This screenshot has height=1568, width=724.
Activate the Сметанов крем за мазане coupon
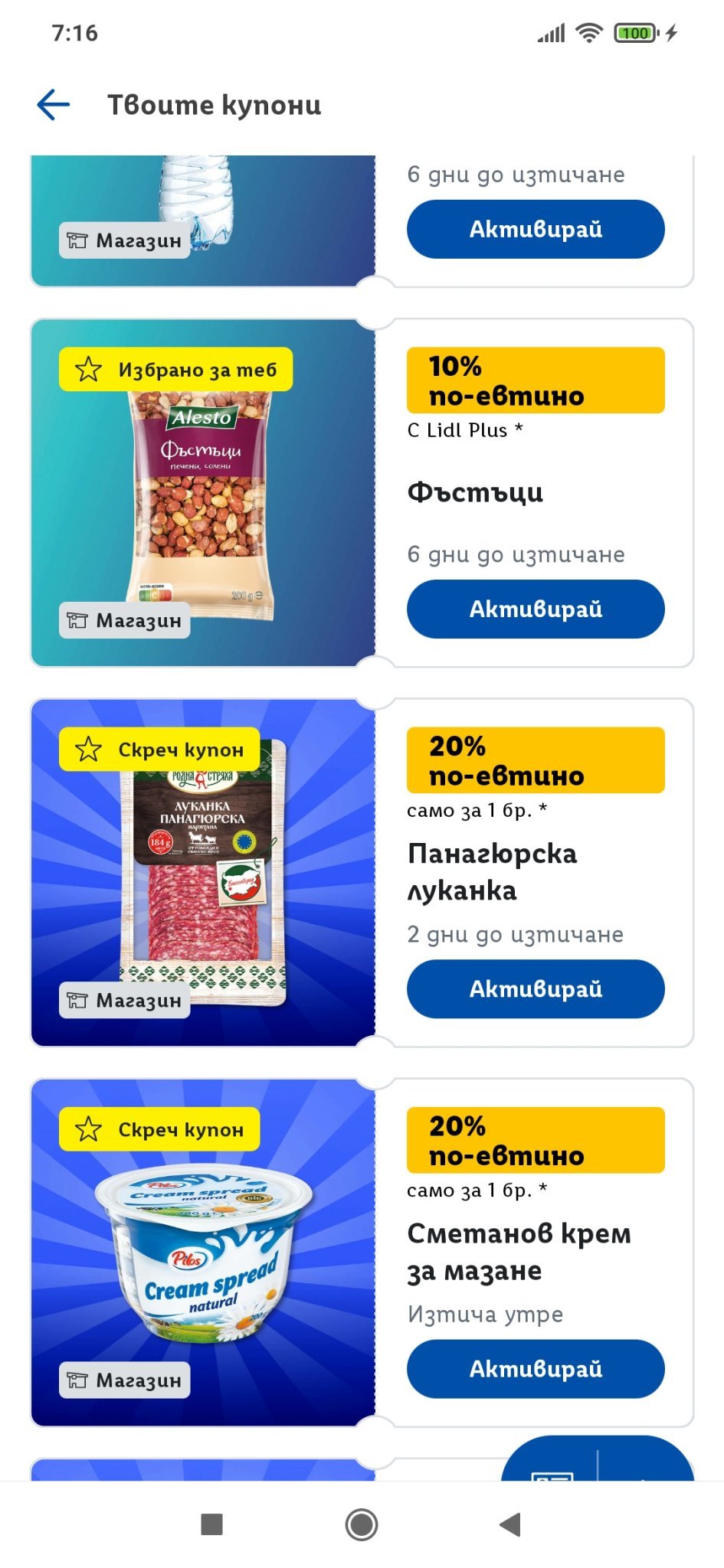tap(536, 1369)
